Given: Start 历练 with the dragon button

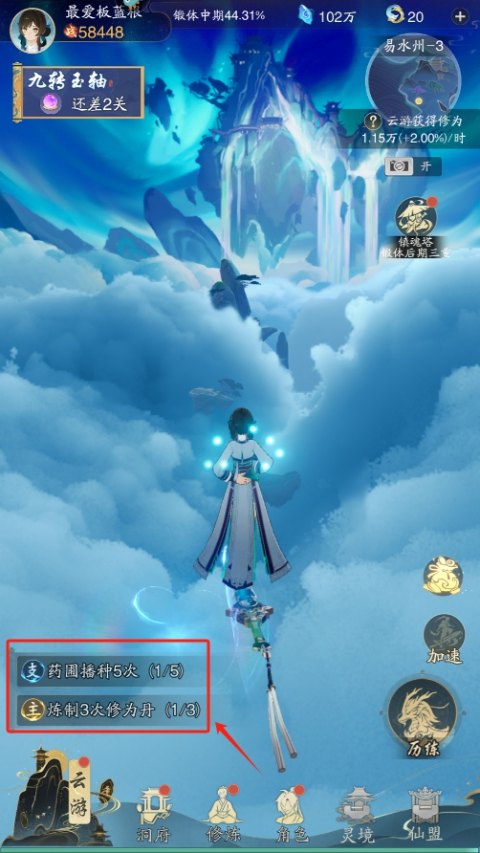Looking at the screenshot, I should tap(423, 716).
